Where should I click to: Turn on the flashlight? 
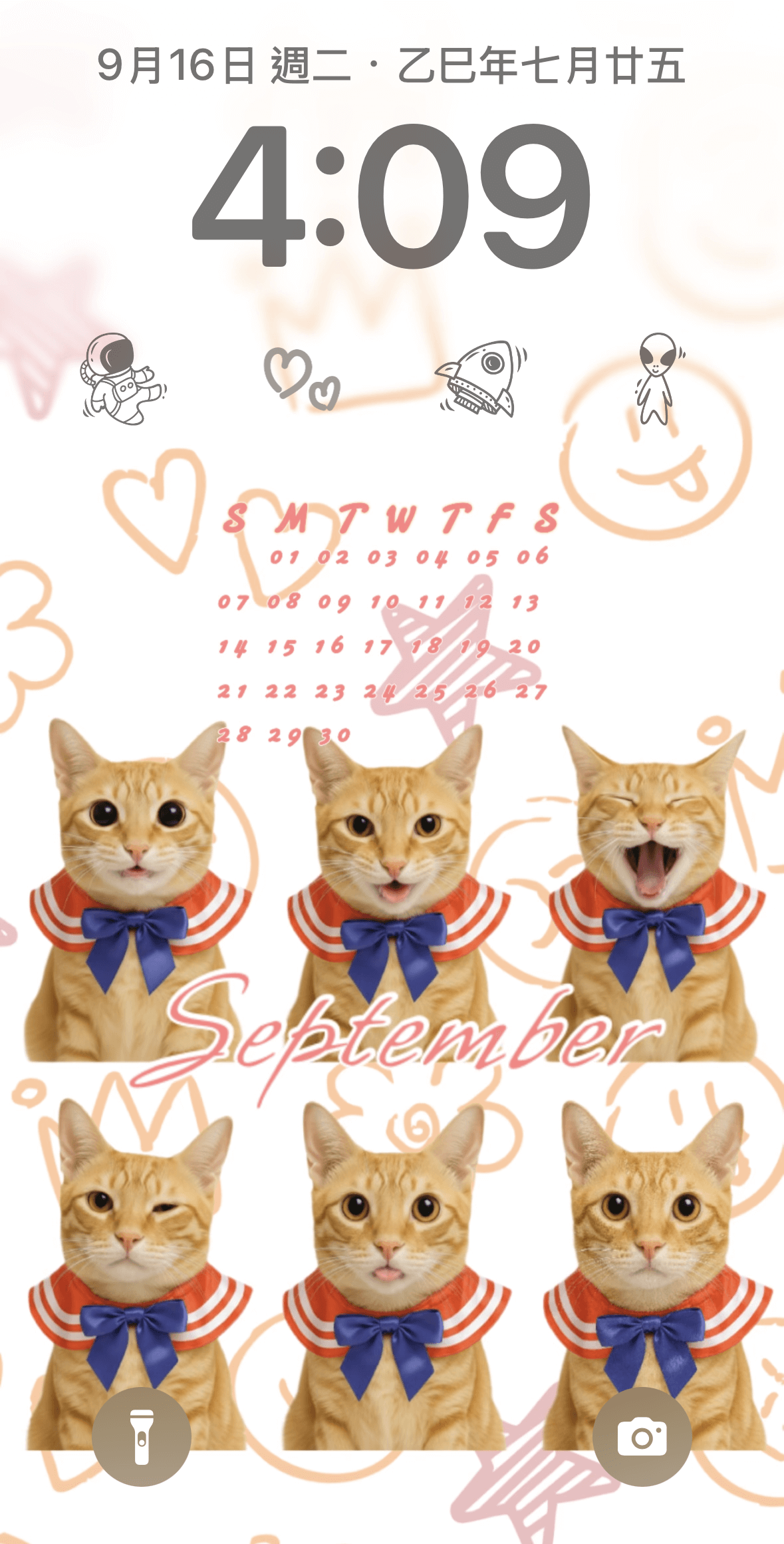tap(142, 1436)
